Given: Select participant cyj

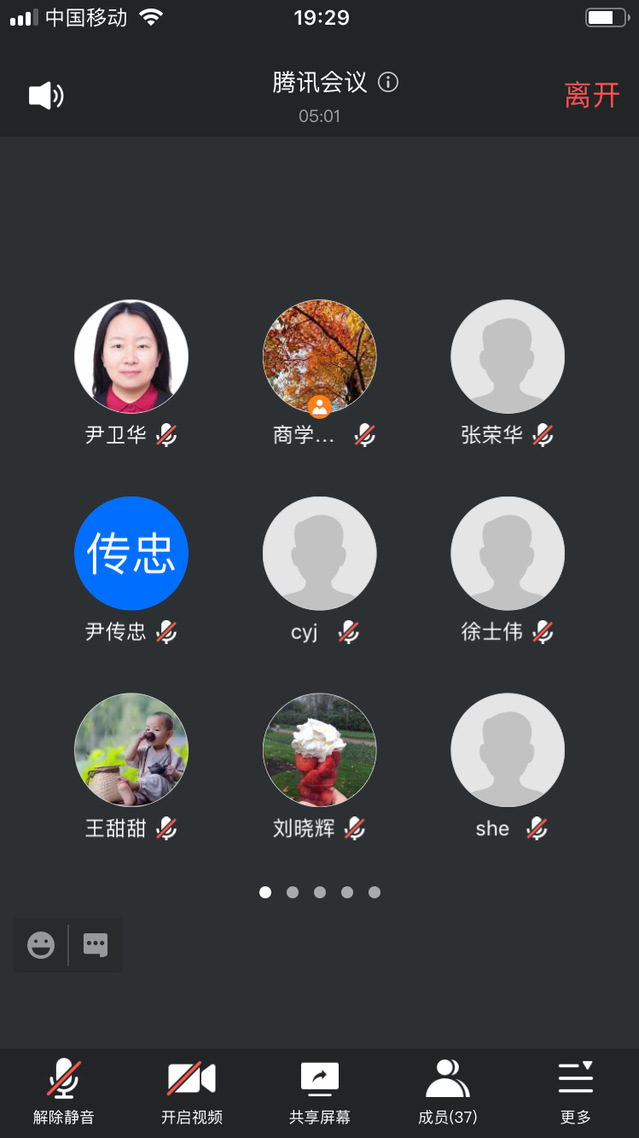Looking at the screenshot, I should (319, 553).
